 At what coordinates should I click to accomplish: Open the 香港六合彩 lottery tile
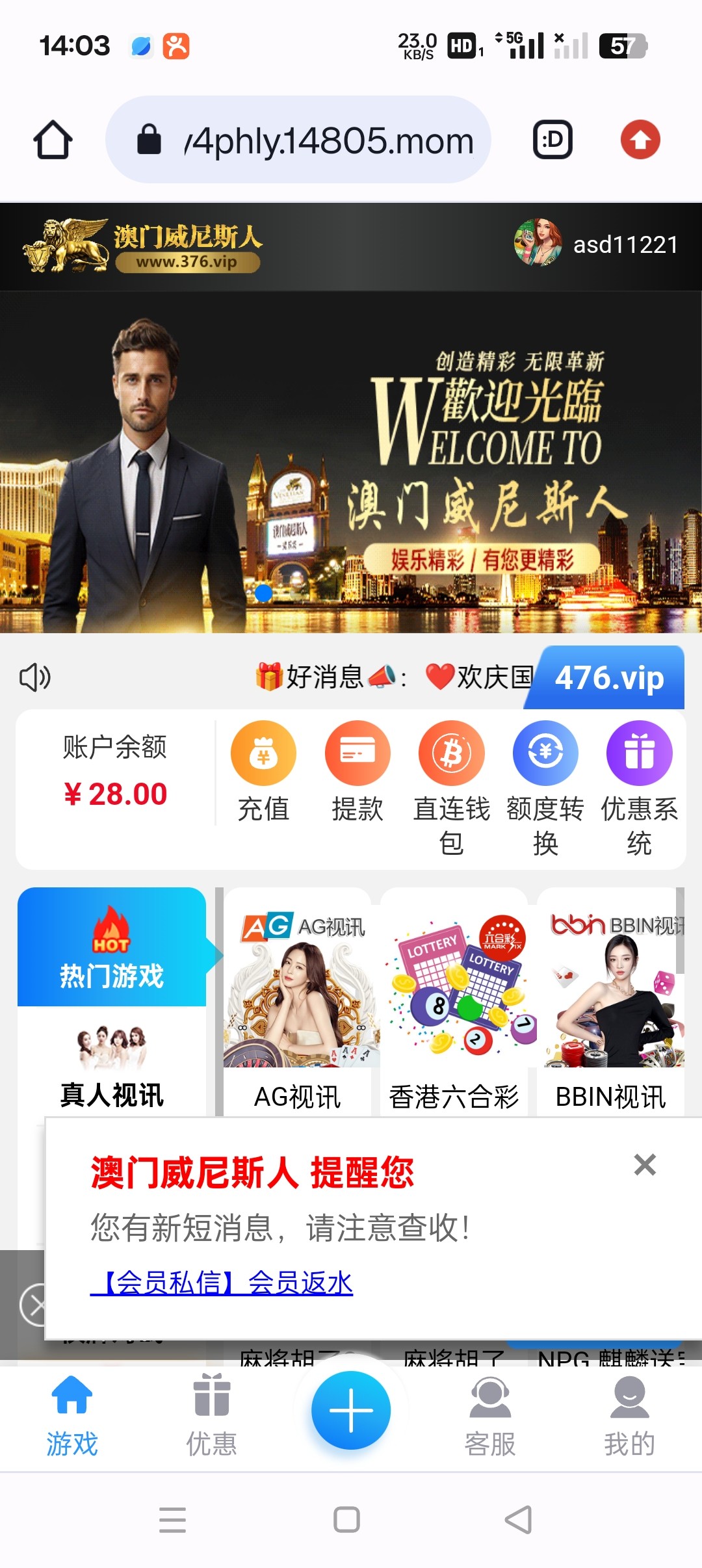click(x=454, y=1001)
